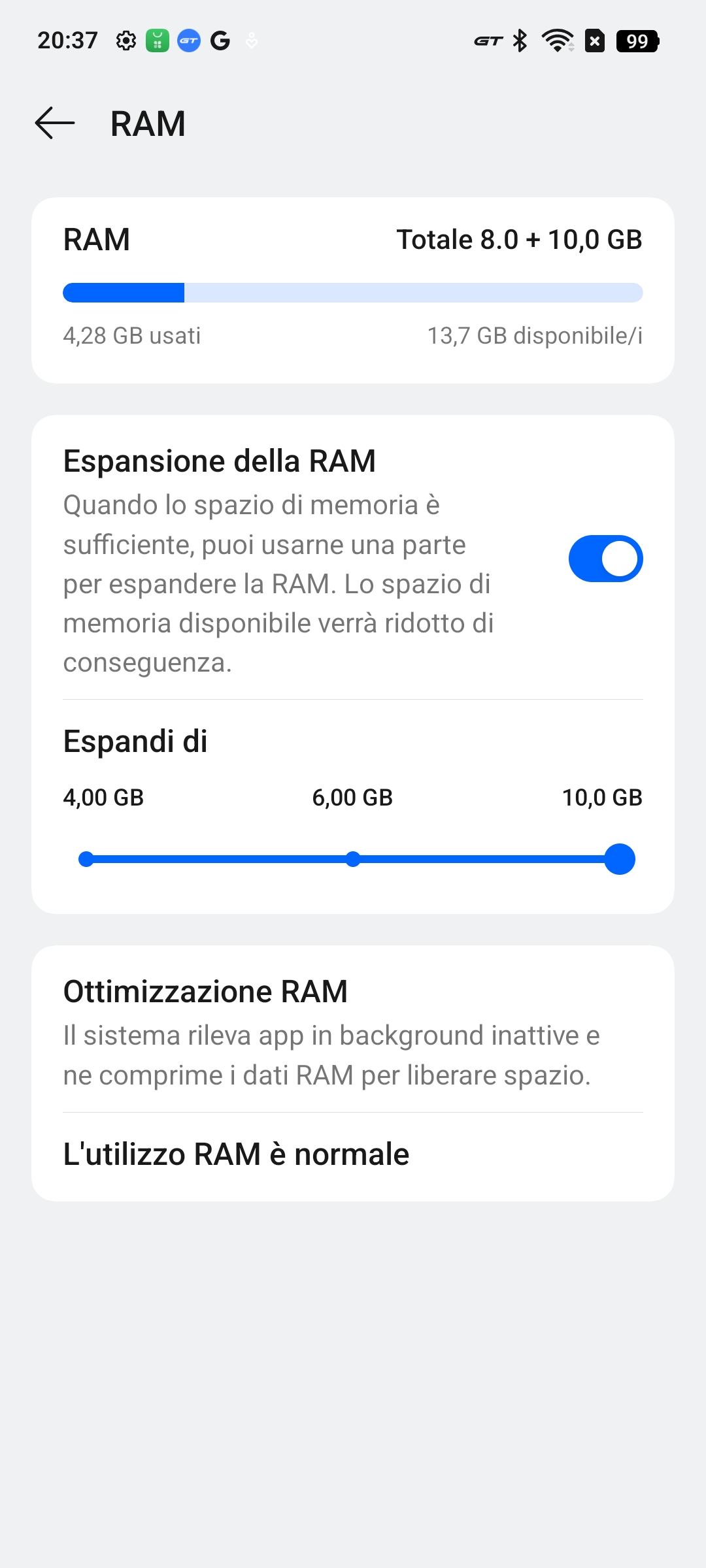Set RAM expansion to 4,00 GB

(86, 859)
